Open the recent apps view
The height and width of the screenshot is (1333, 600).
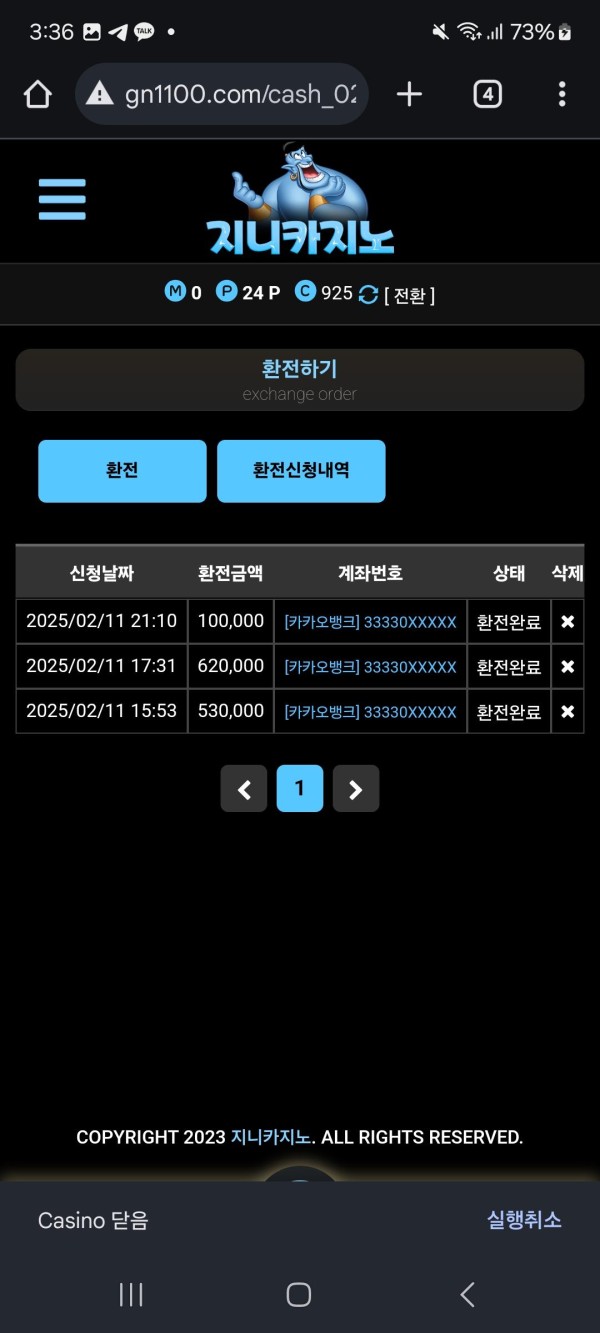pos(131,1295)
